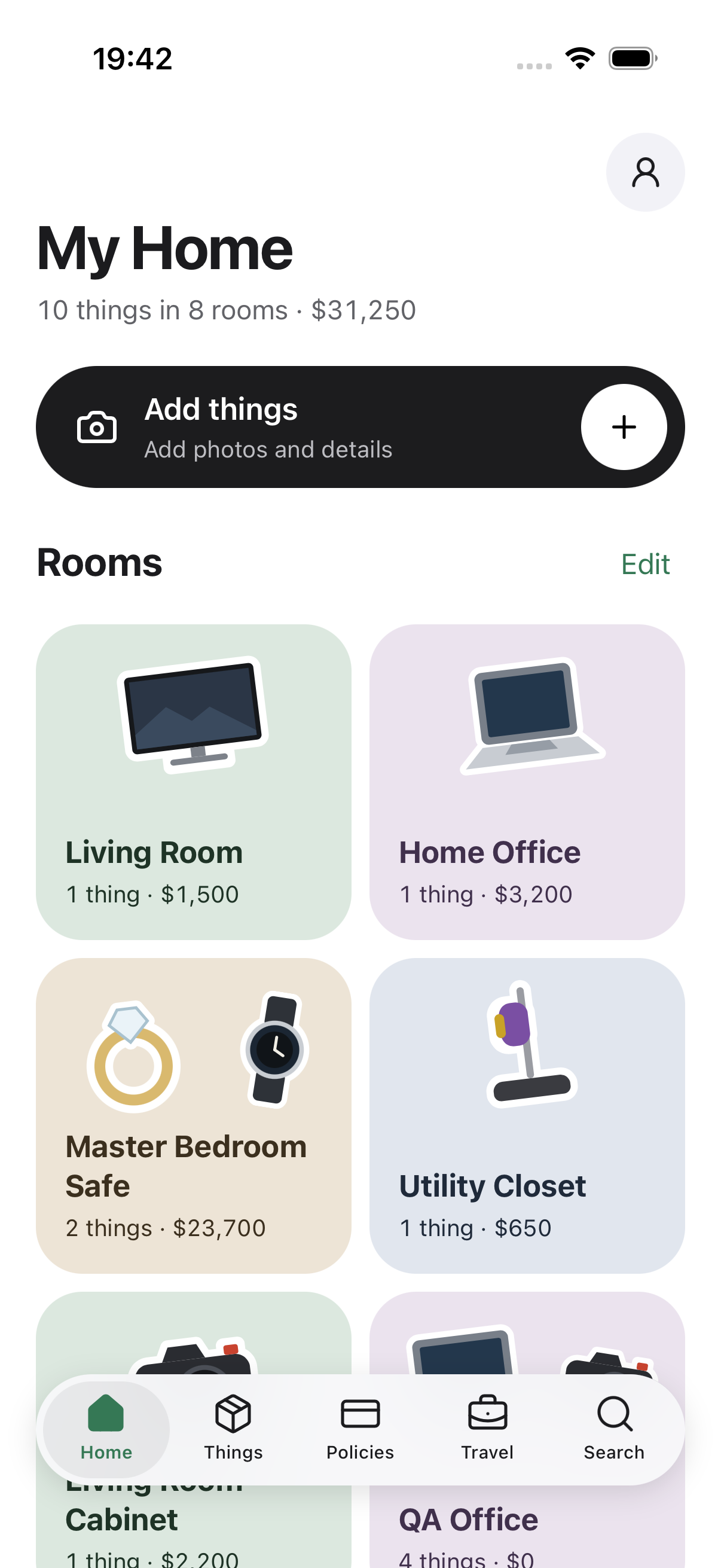Image resolution: width=721 pixels, height=1568 pixels.
Task: Open the Travel tab
Action: tap(487, 1429)
